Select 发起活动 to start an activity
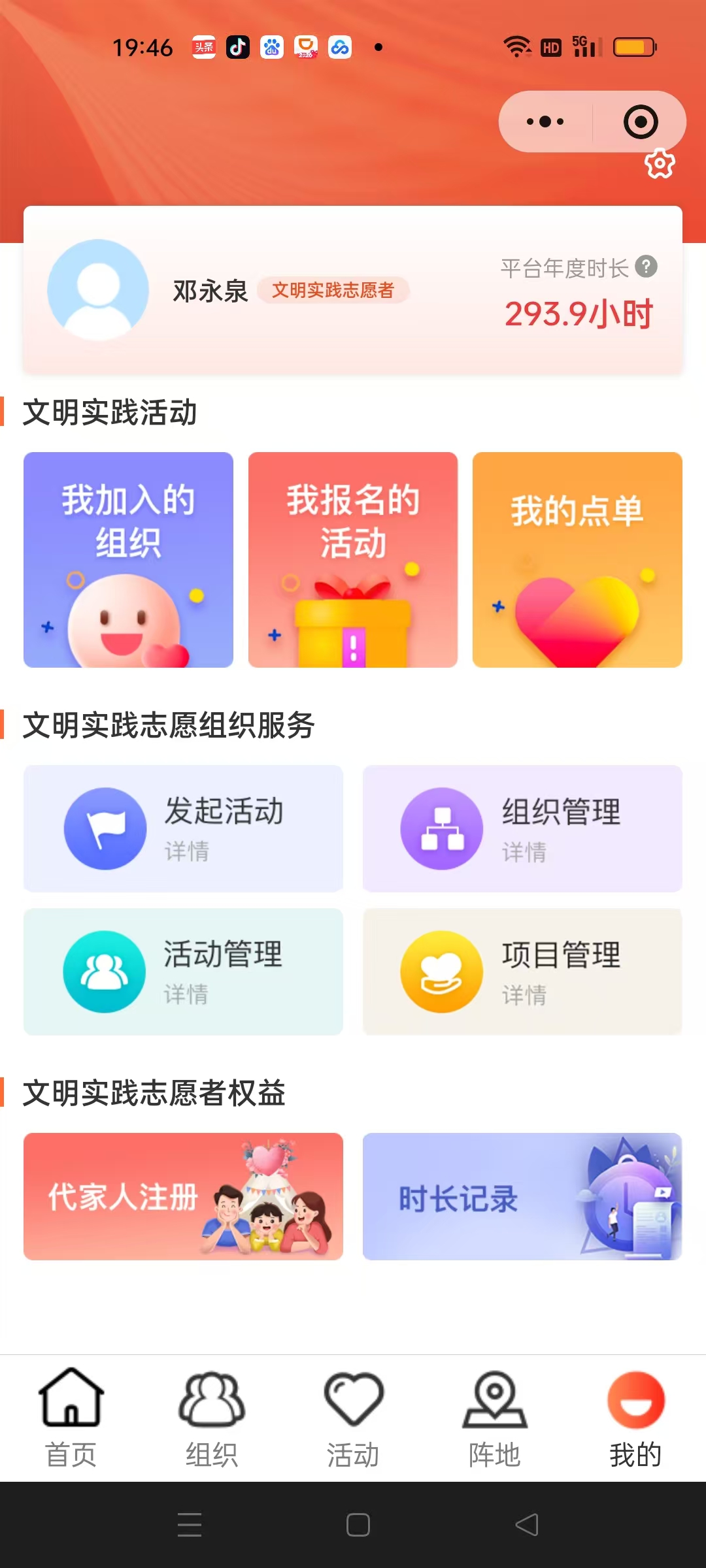The height and width of the screenshot is (1568, 706). [183, 828]
